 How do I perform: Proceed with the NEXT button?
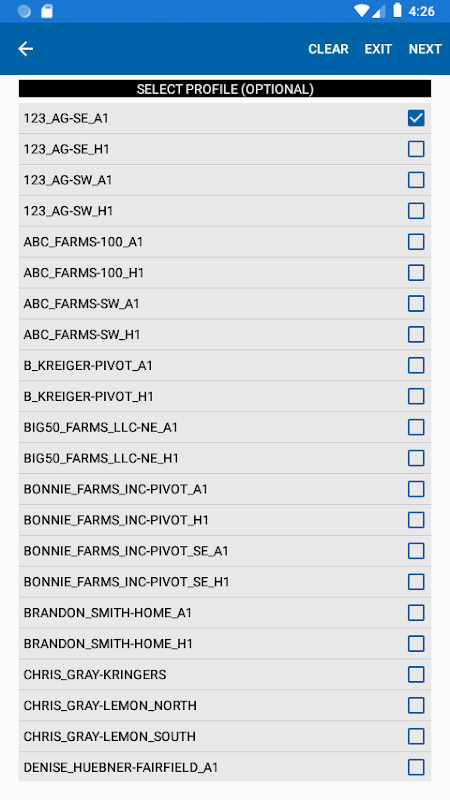point(425,49)
